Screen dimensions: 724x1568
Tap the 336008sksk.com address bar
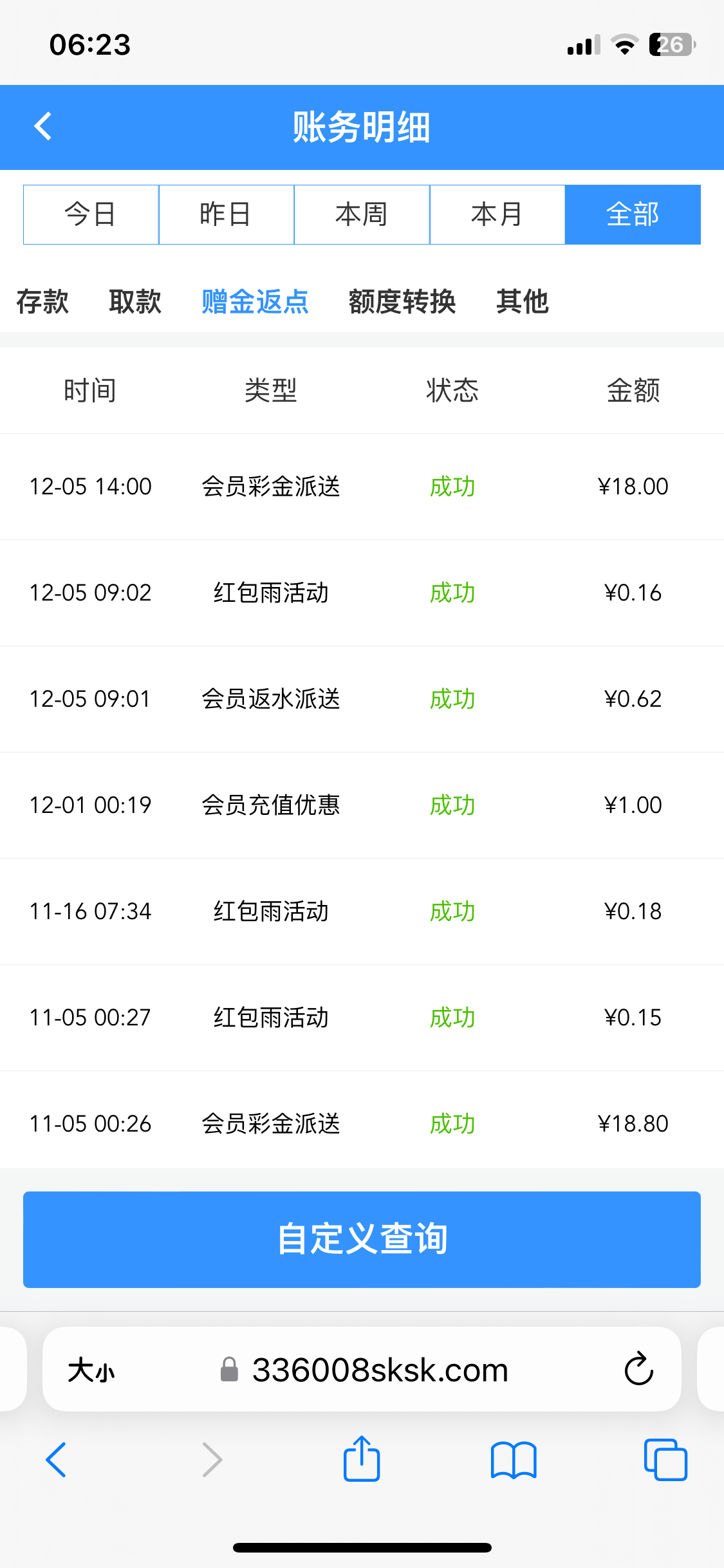[380, 1370]
